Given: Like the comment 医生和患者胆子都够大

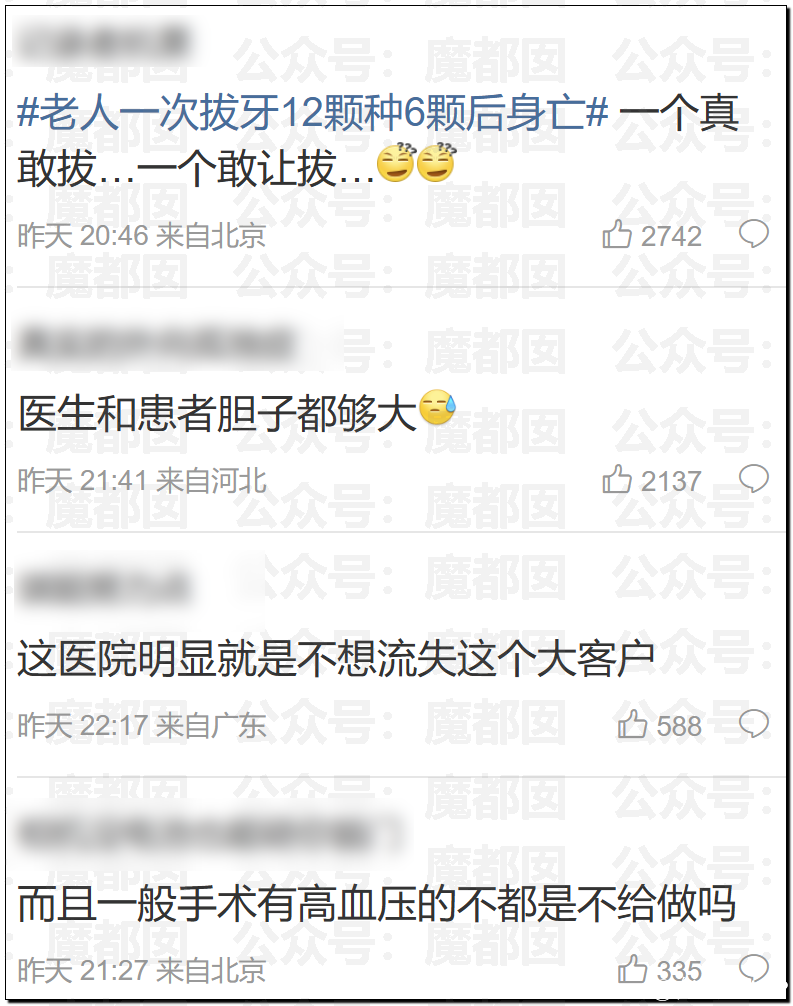Looking at the screenshot, I should point(617,480).
